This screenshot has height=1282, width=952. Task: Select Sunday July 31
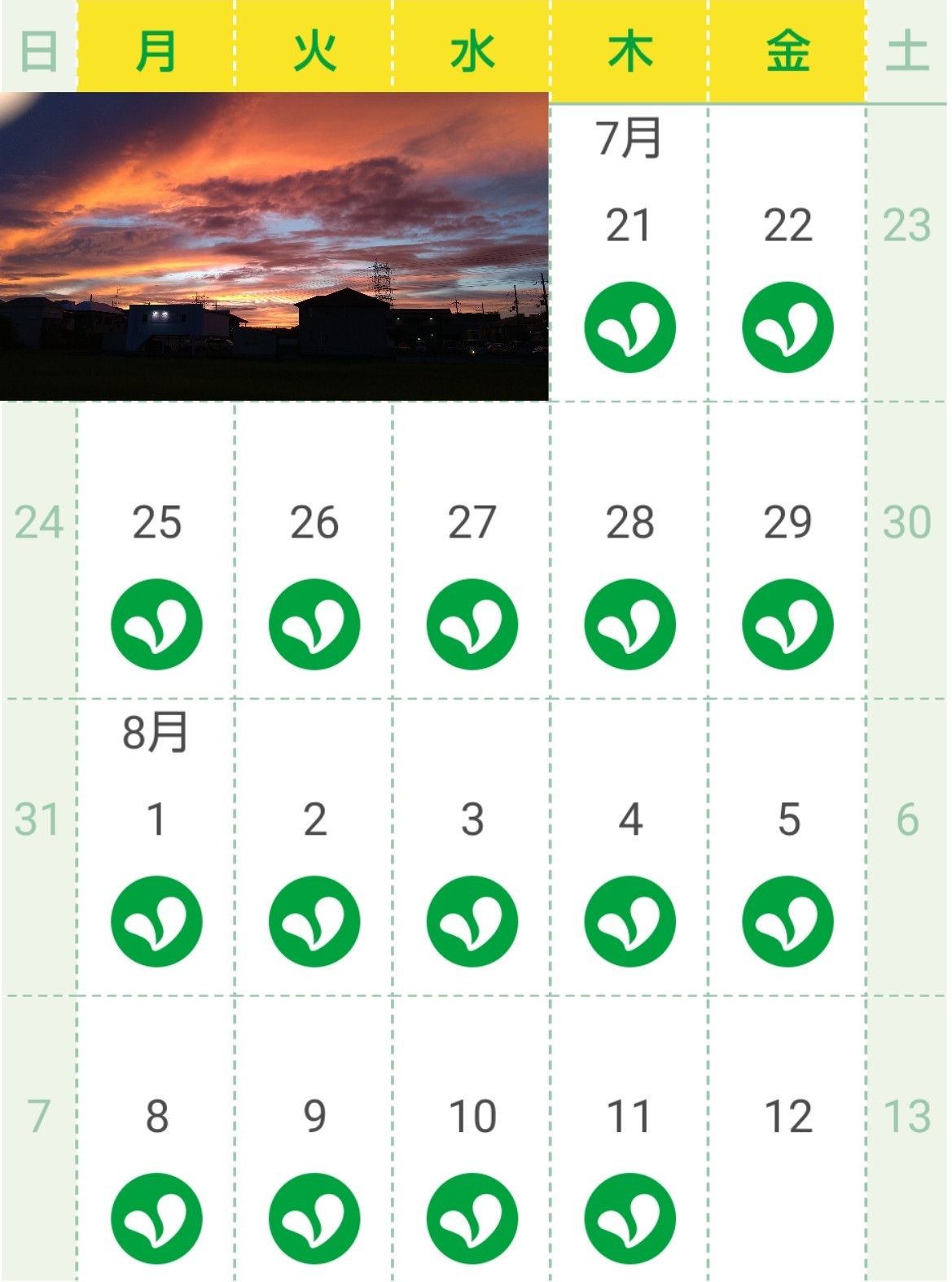38,847
